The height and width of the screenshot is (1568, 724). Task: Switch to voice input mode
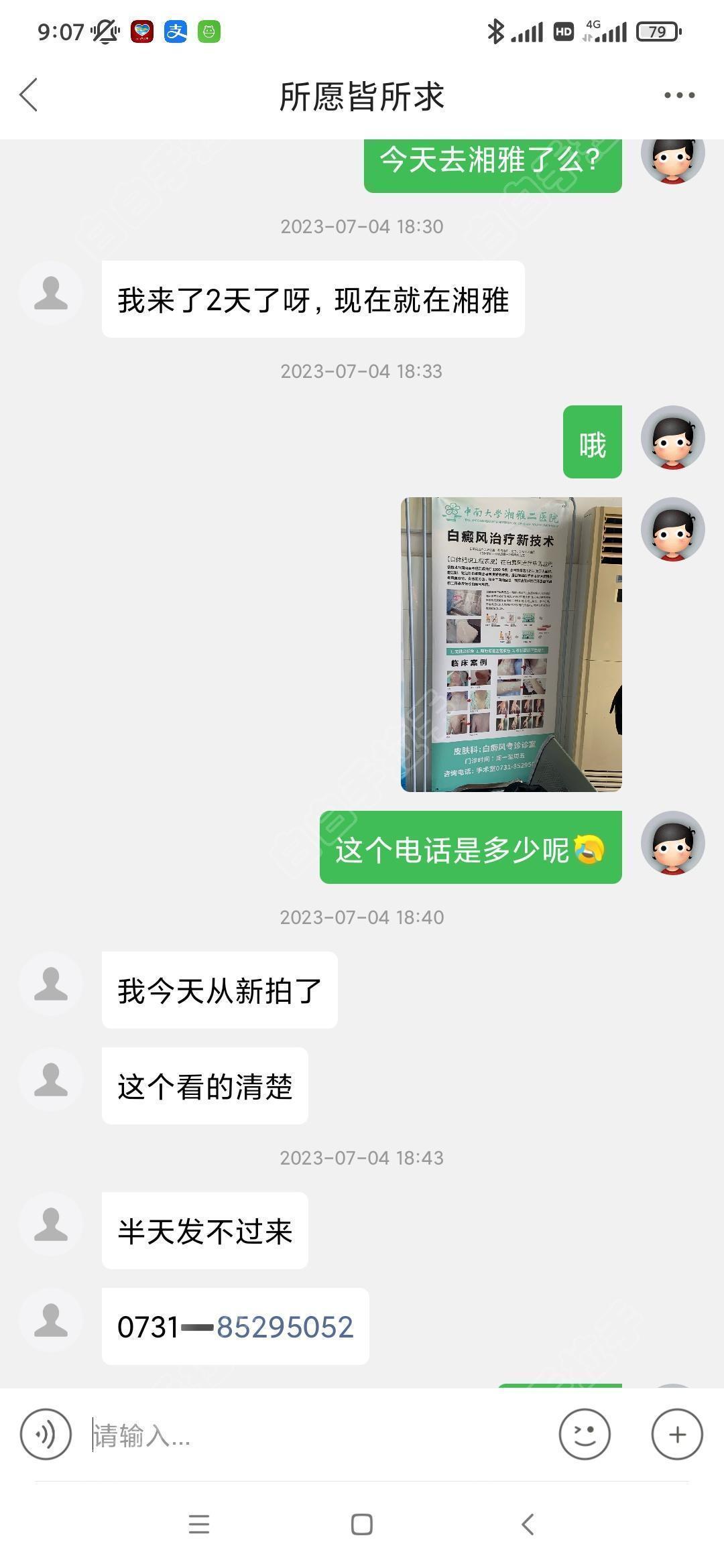tap(46, 1434)
